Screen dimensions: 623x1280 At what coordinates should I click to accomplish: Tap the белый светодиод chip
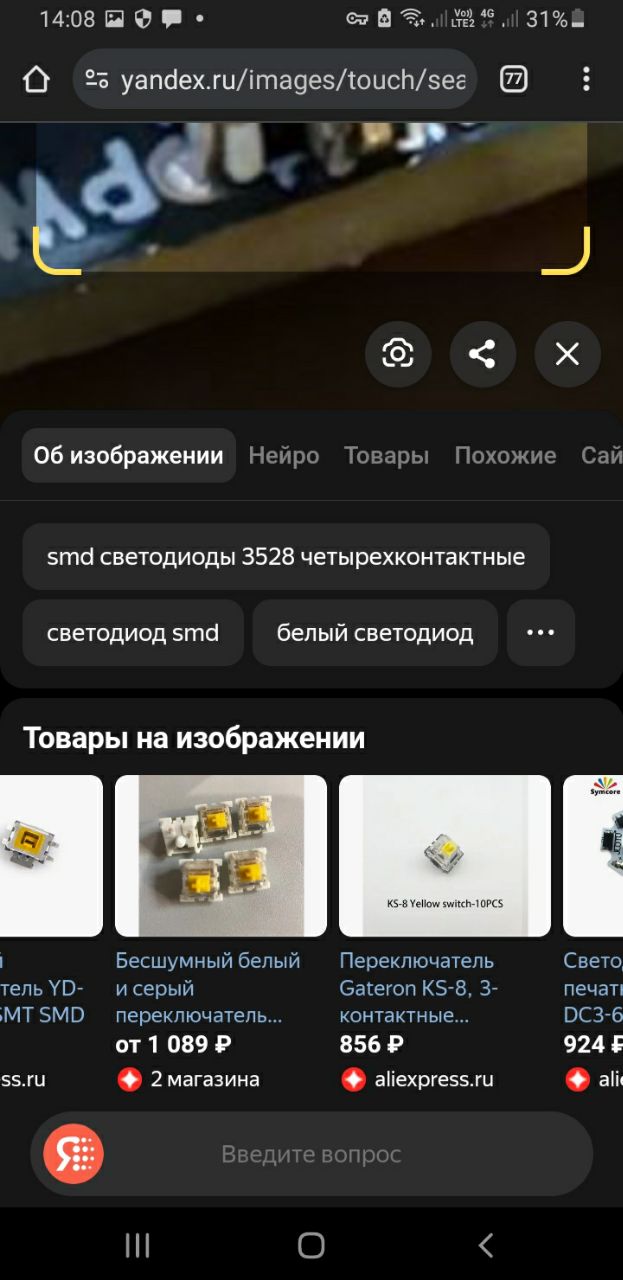click(x=375, y=633)
